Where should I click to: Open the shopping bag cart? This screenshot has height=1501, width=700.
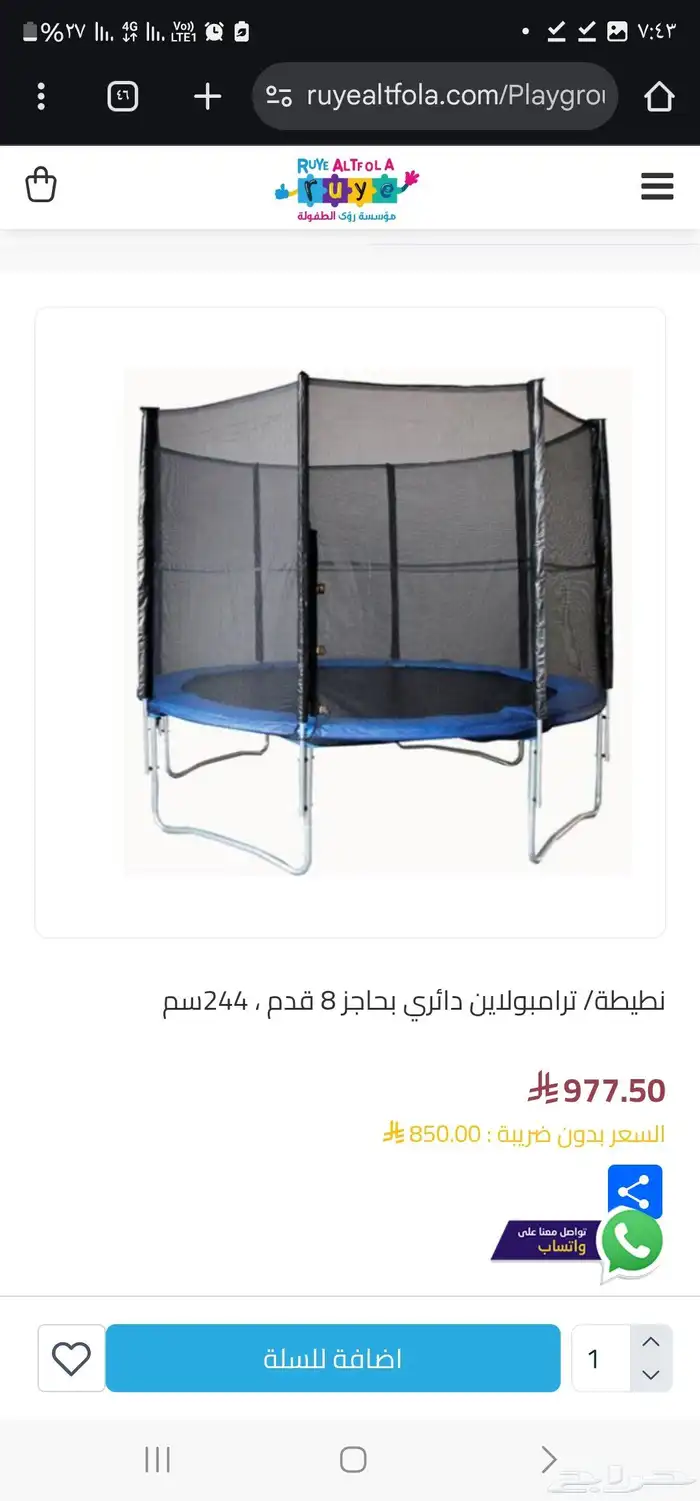click(x=41, y=185)
